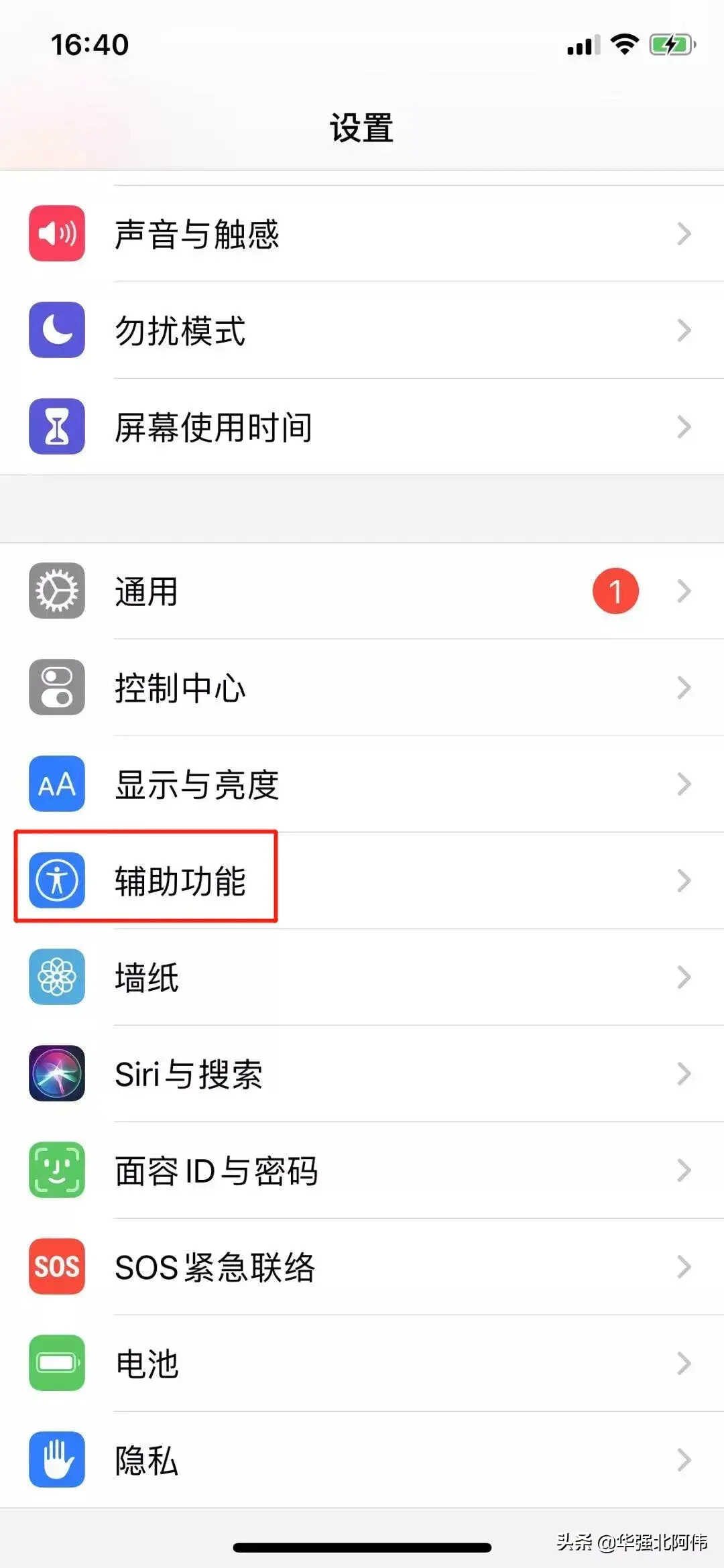
Task: Open 勿扰模式 settings
Action: tap(362, 330)
